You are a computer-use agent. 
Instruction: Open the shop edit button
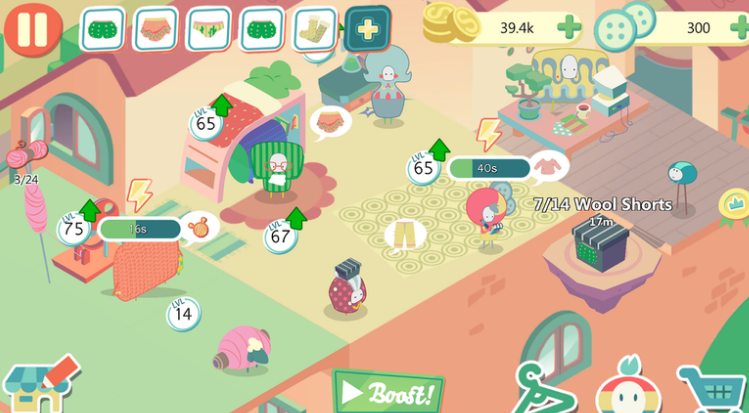coord(38,387)
